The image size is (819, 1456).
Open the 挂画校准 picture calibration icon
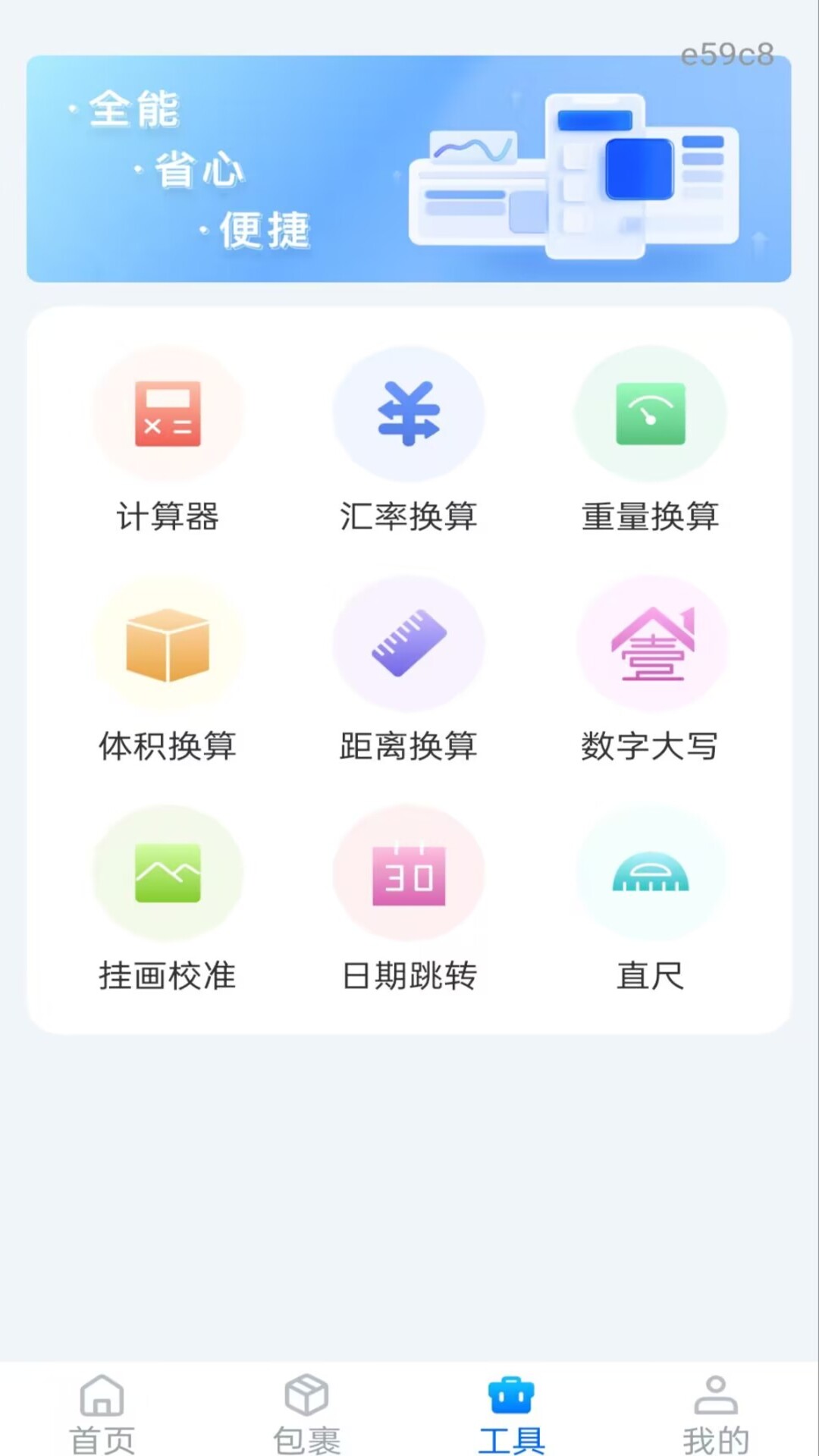(x=168, y=874)
